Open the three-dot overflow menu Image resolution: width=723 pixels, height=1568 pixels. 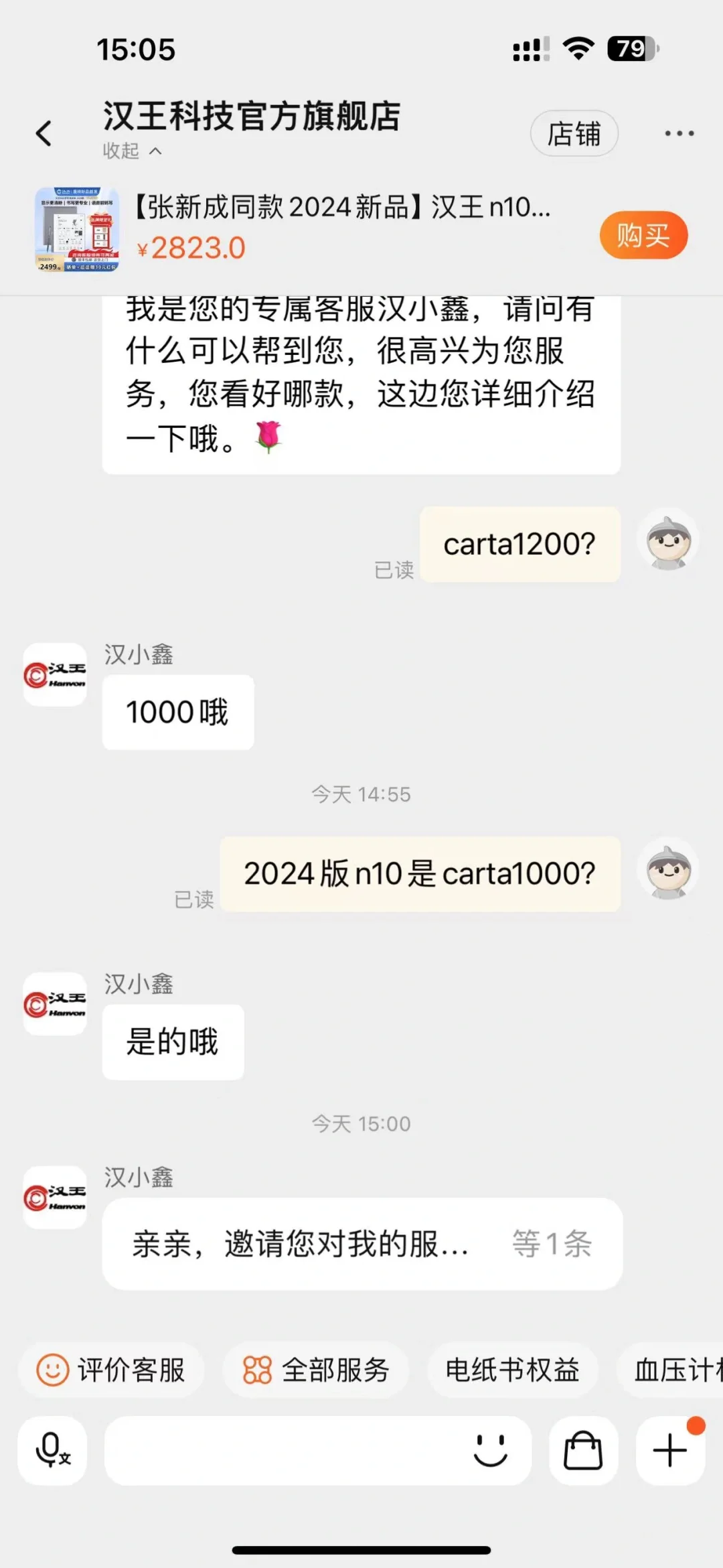[x=679, y=133]
